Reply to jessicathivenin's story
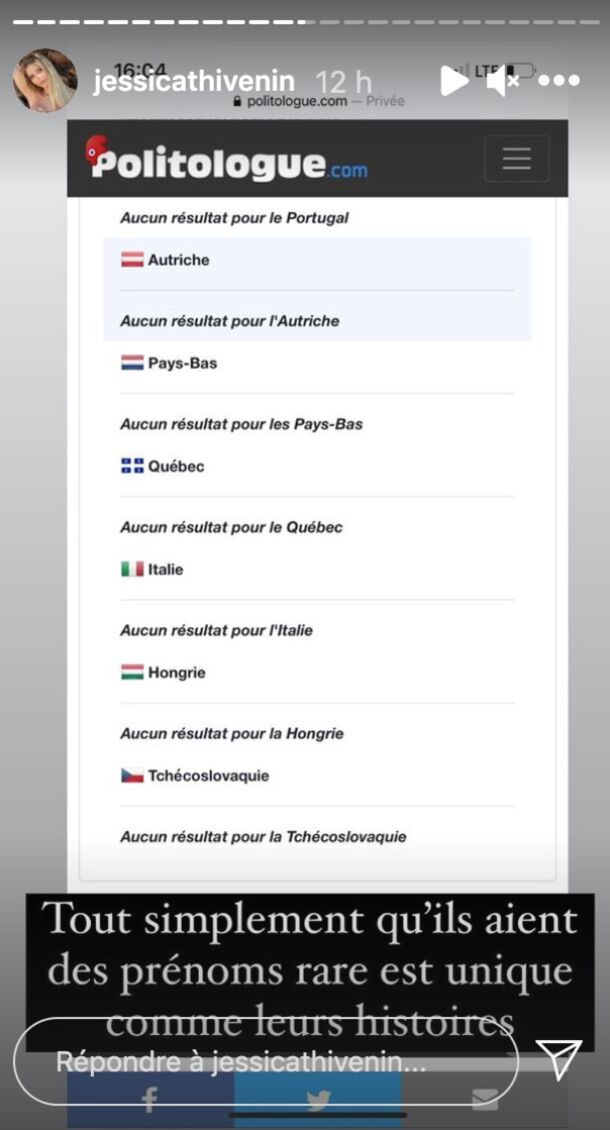 click(266, 1061)
